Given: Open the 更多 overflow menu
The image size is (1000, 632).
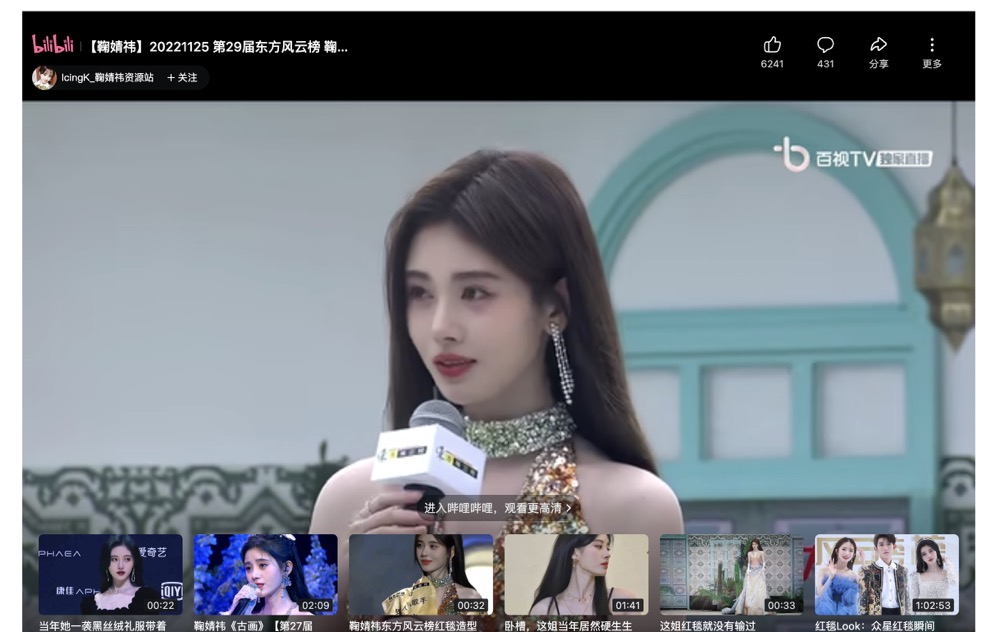Looking at the screenshot, I should (x=932, y=52).
